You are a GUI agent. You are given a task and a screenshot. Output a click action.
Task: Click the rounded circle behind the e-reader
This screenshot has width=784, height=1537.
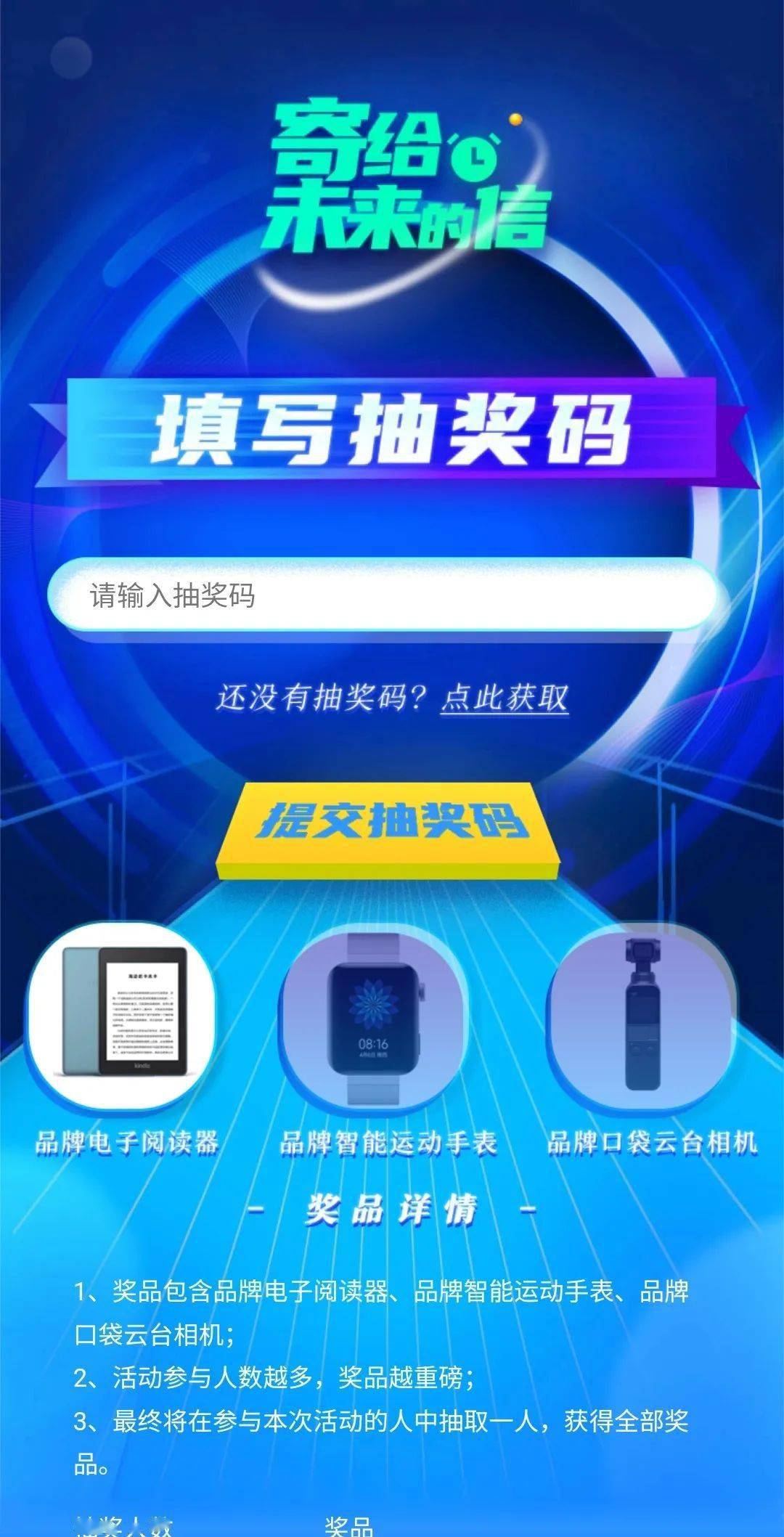[122, 1016]
